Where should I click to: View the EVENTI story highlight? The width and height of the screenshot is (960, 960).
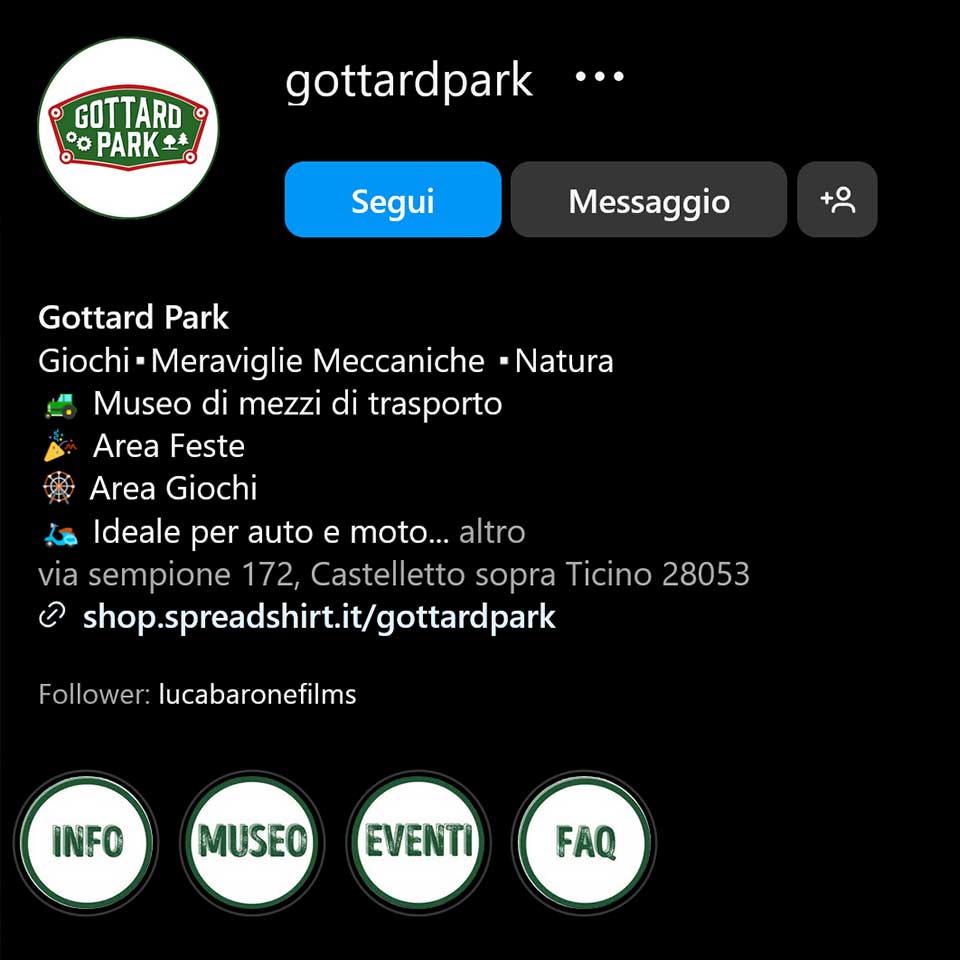(x=419, y=842)
